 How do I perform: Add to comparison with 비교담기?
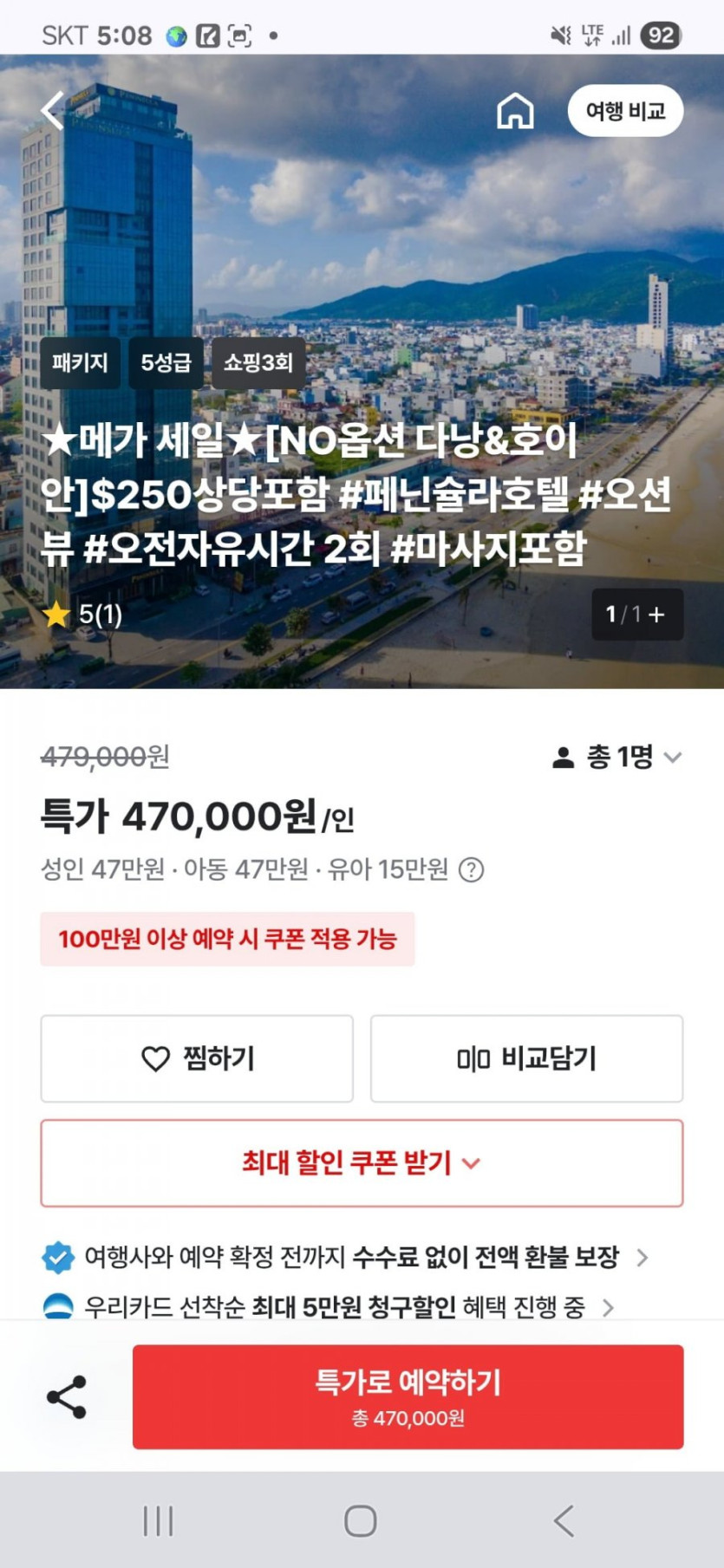526,1058
